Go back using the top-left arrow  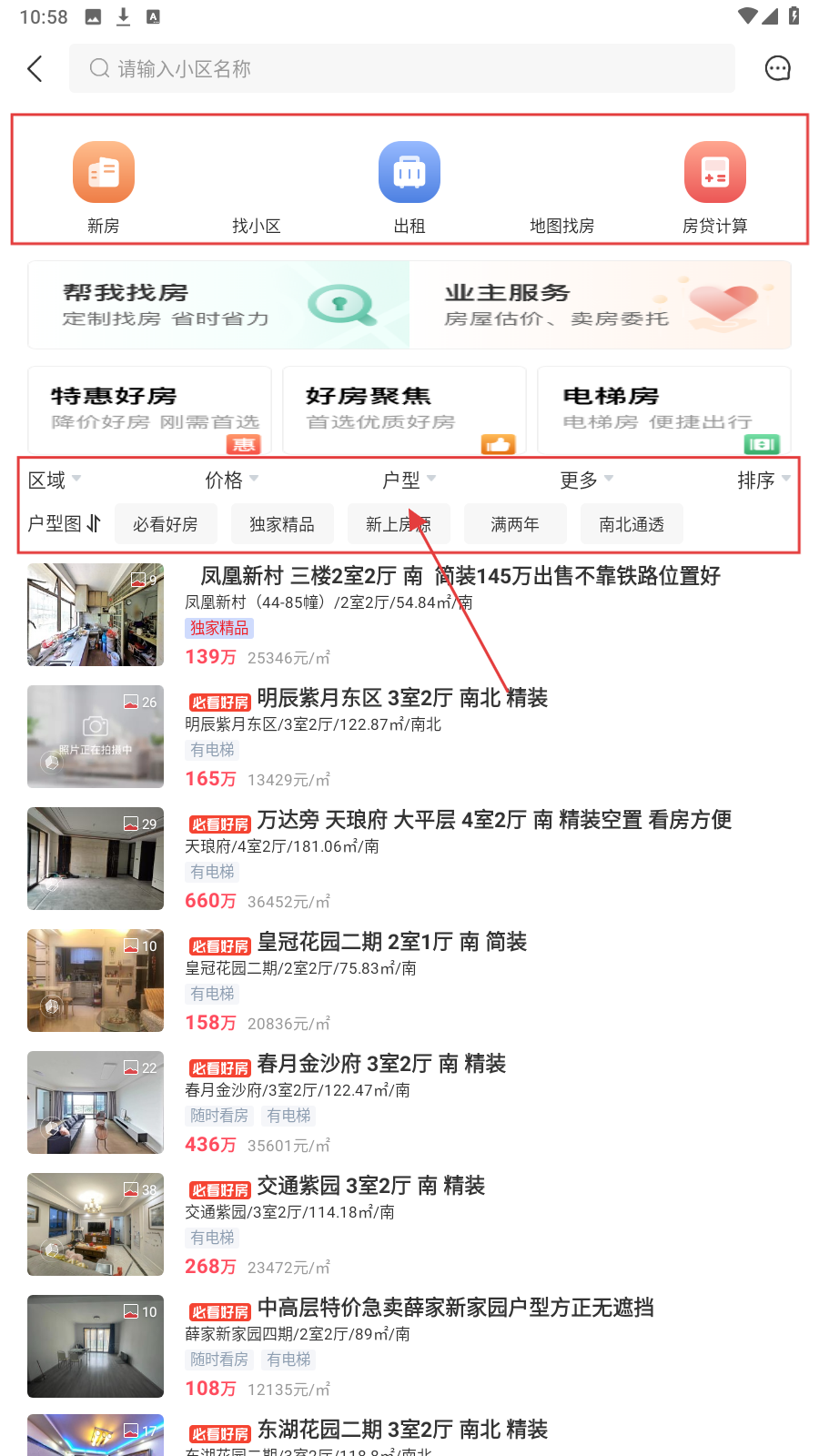point(35,69)
